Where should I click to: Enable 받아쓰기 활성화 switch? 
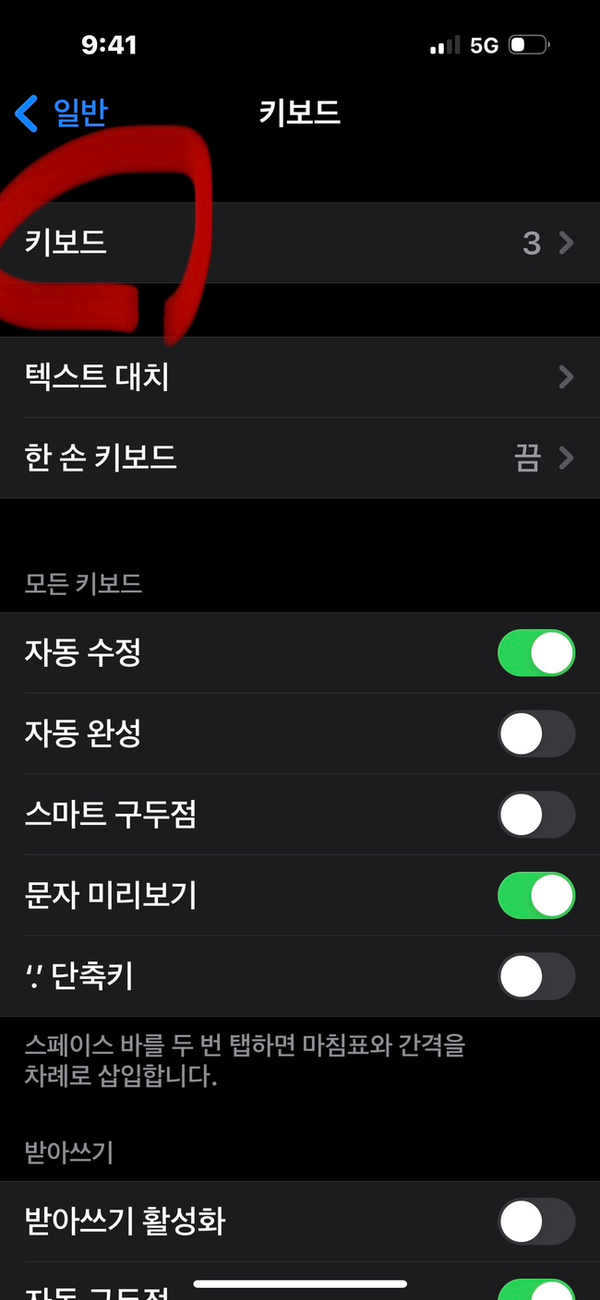point(537,1221)
